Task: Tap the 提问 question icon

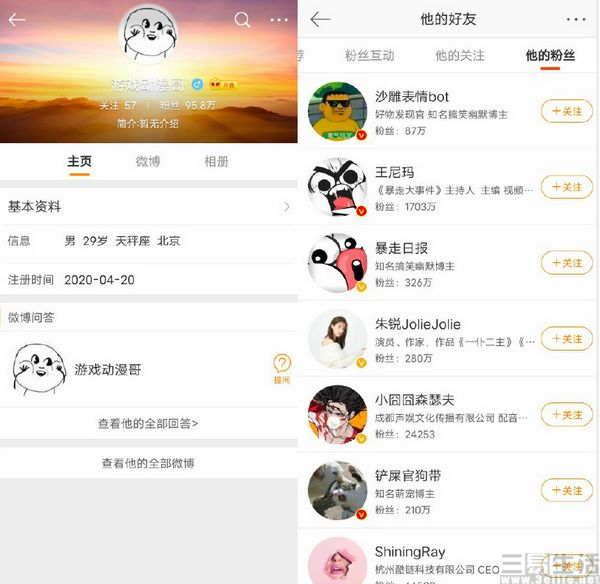Action: [x=282, y=368]
